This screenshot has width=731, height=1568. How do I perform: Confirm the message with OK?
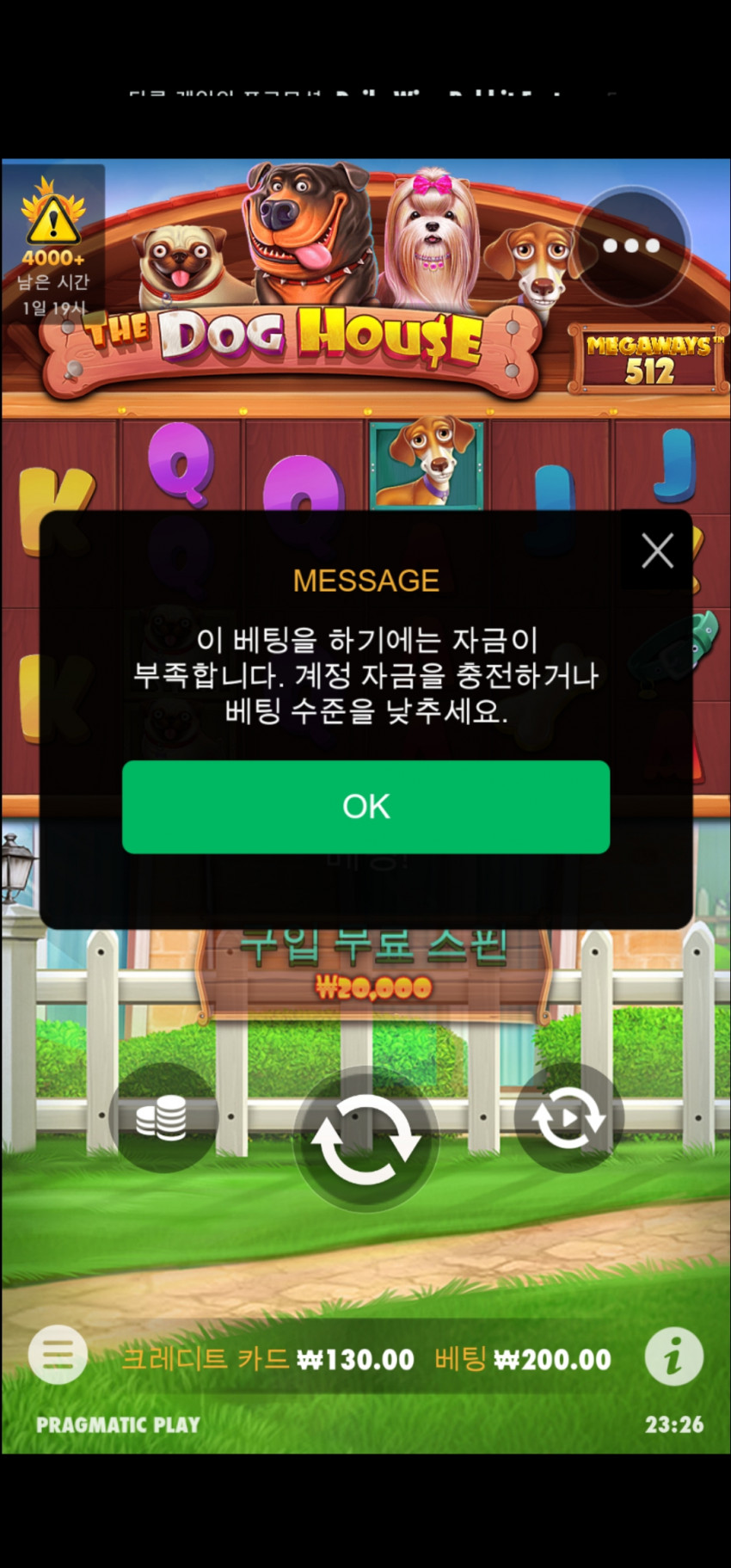[x=365, y=806]
